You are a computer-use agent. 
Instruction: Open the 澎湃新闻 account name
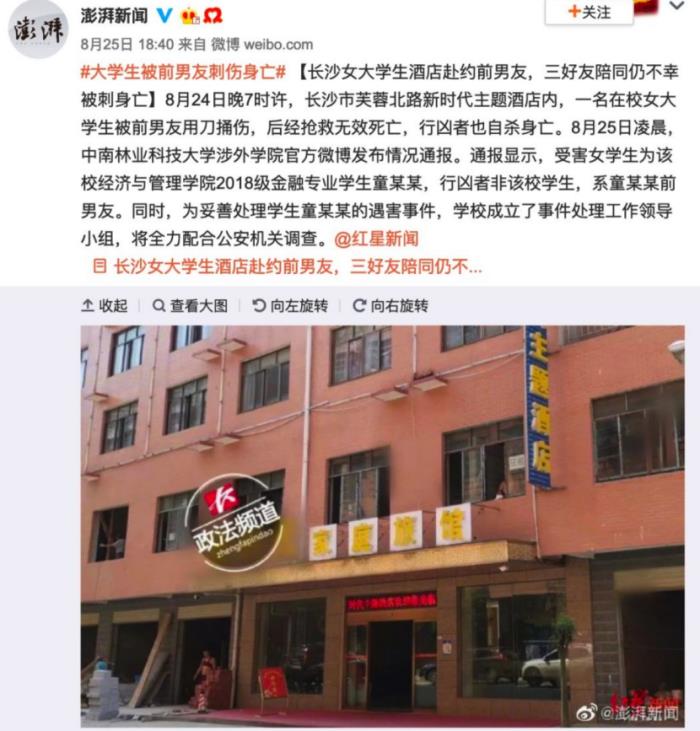114,15
